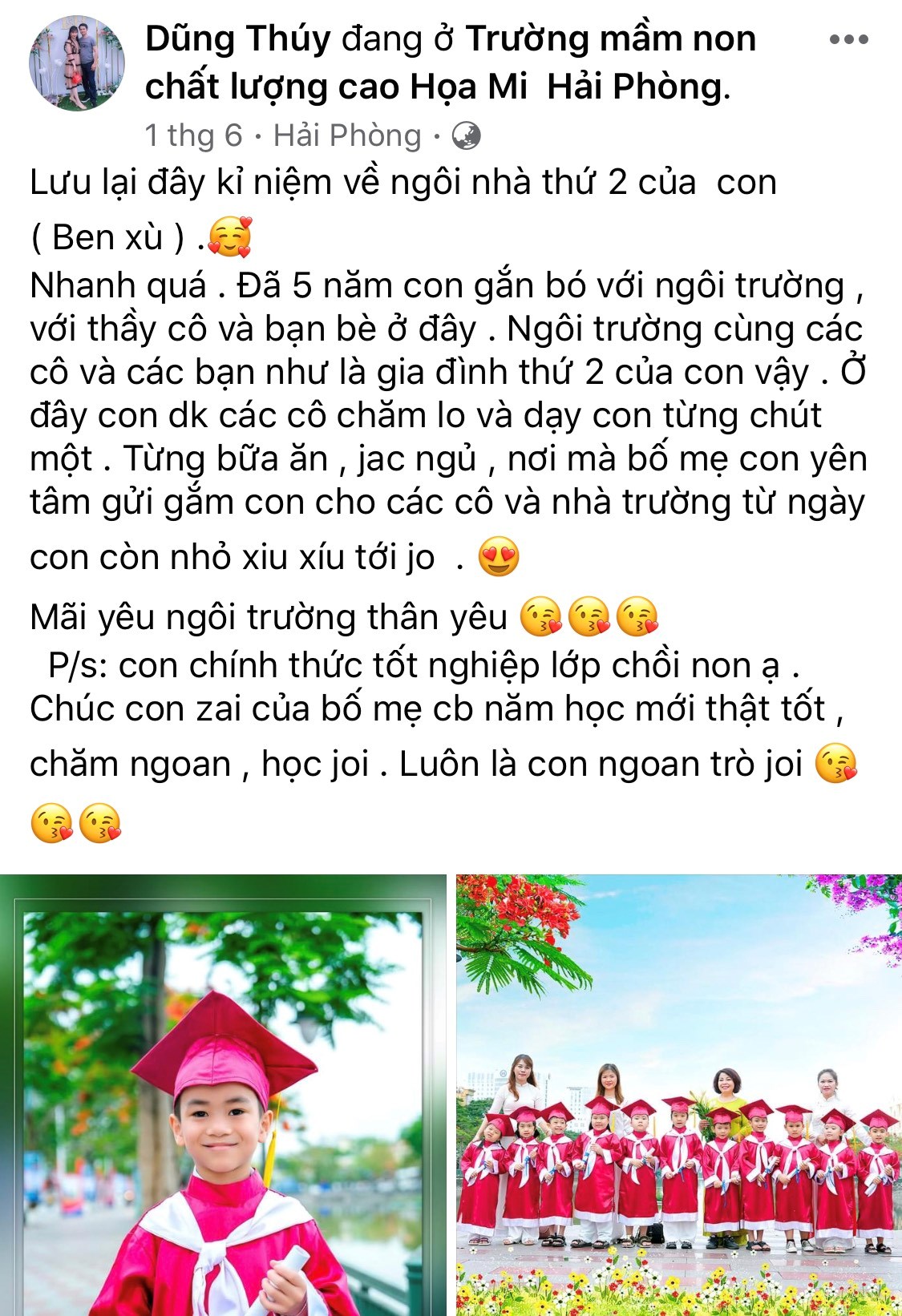
Task: Tap the 1 thg 6 post timestamp
Action: click(193, 135)
